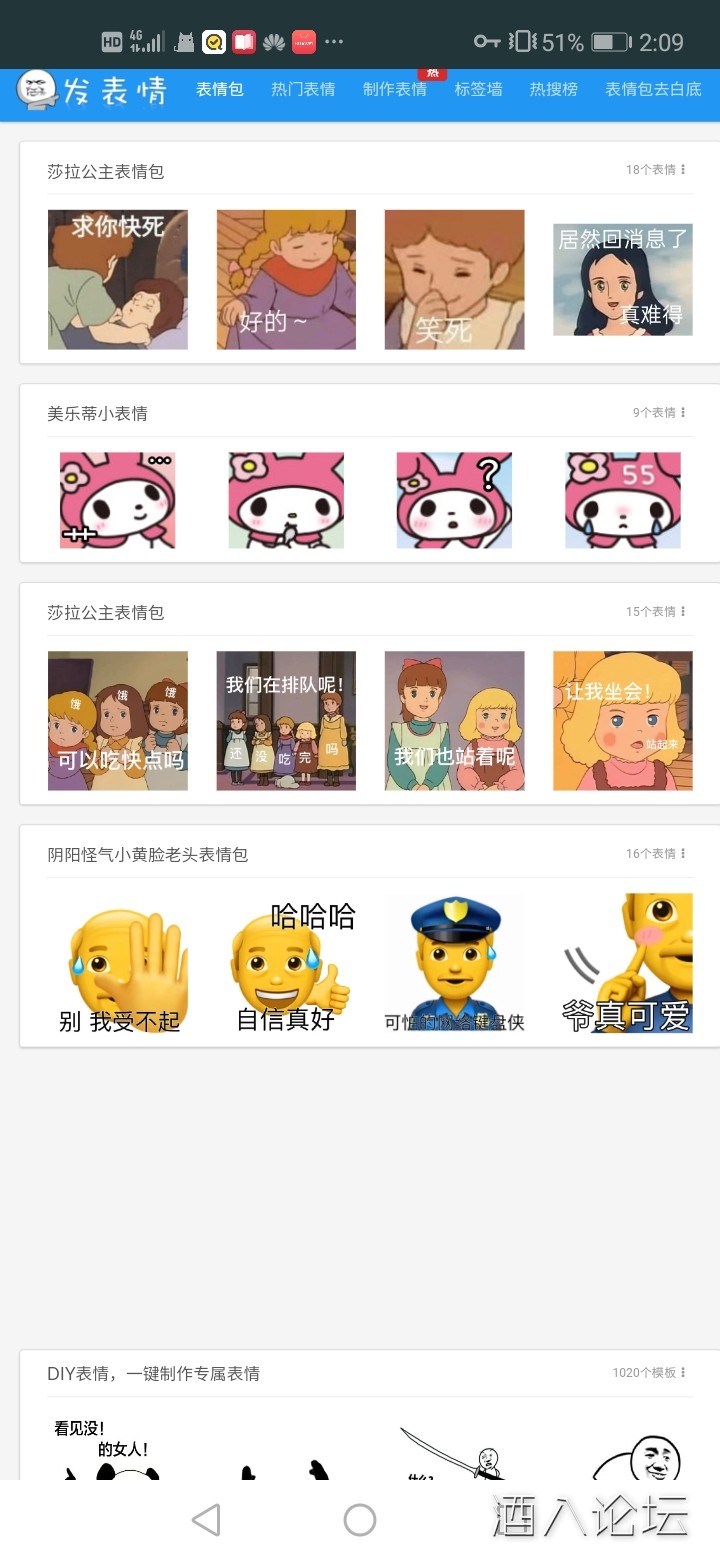Select the 好的~ sticker thumbnail
Screen dimensions: 720x1560
(286, 279)
